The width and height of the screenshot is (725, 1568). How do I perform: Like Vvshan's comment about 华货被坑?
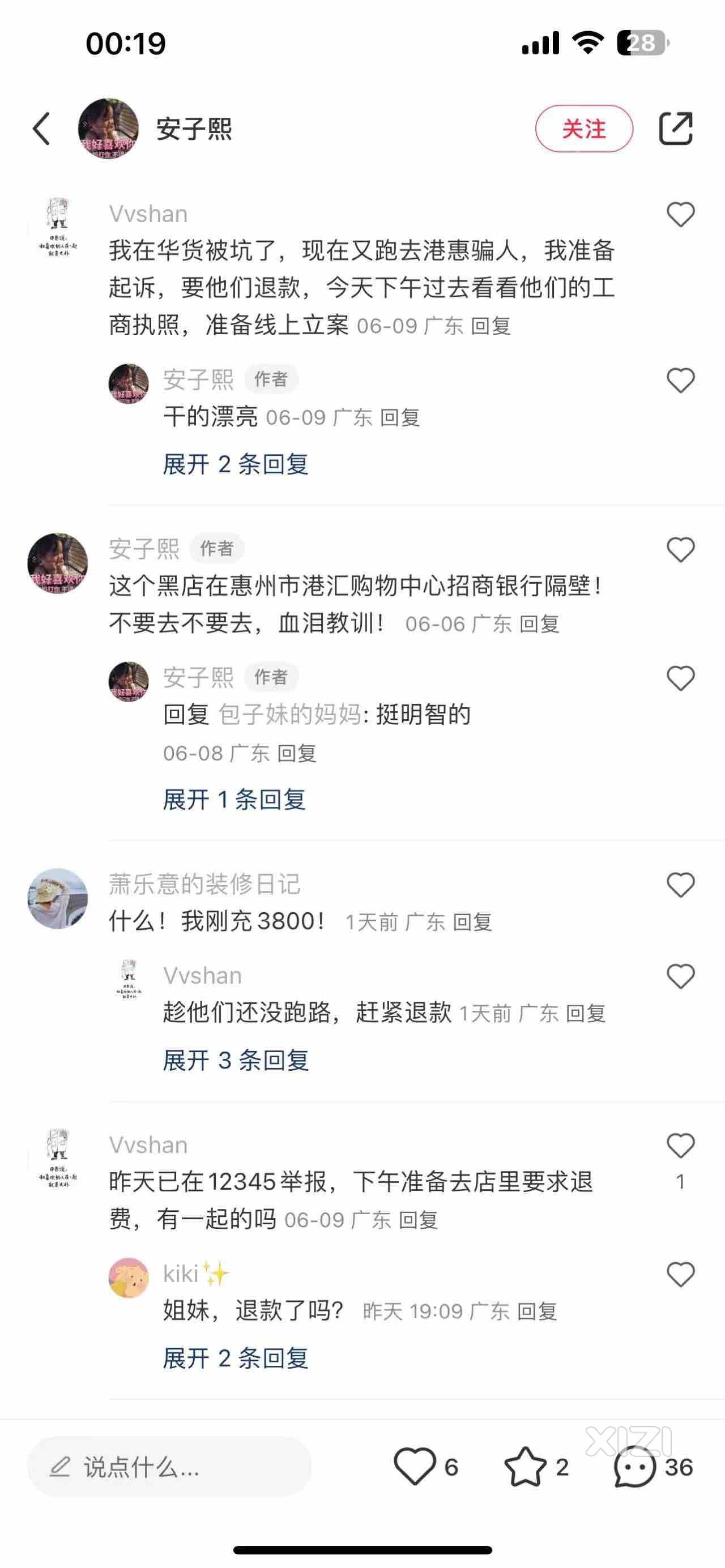(680, 215)
